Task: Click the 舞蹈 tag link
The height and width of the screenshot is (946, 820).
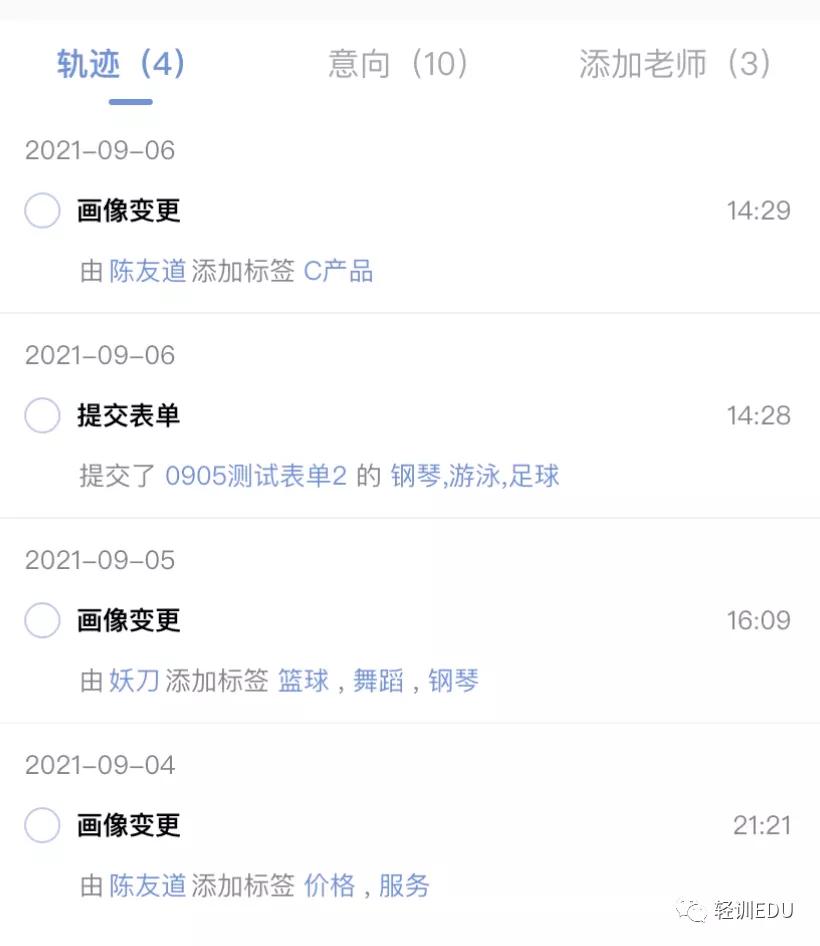Action: coord(380,681)
